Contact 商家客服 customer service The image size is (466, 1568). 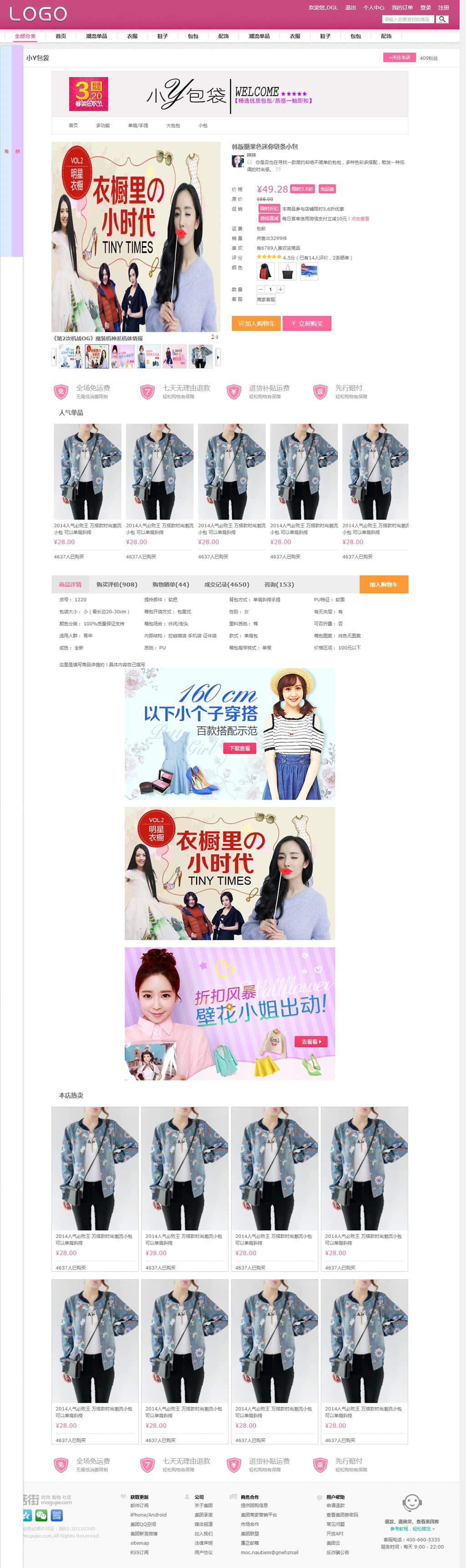click(266, 300)
